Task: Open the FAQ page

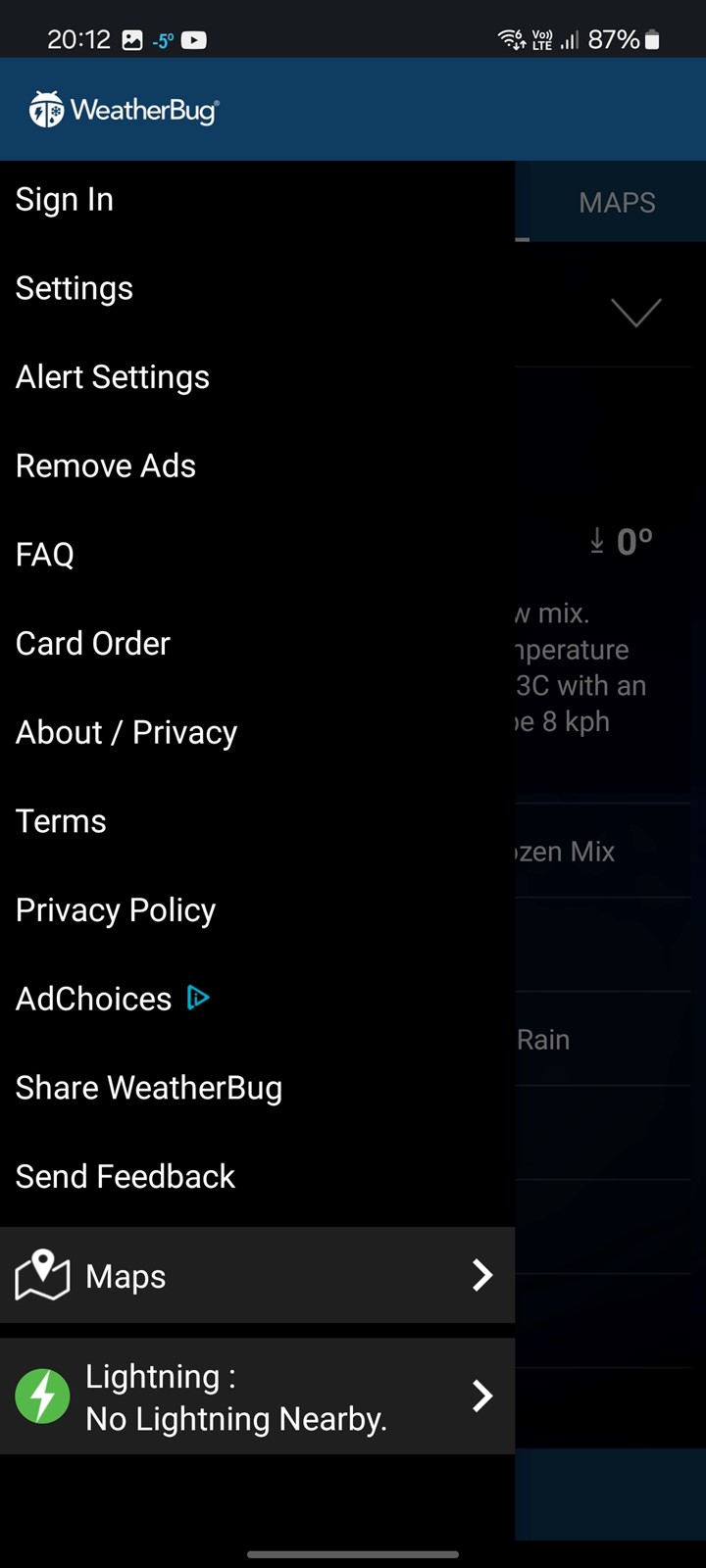Action: click(257, 555)
